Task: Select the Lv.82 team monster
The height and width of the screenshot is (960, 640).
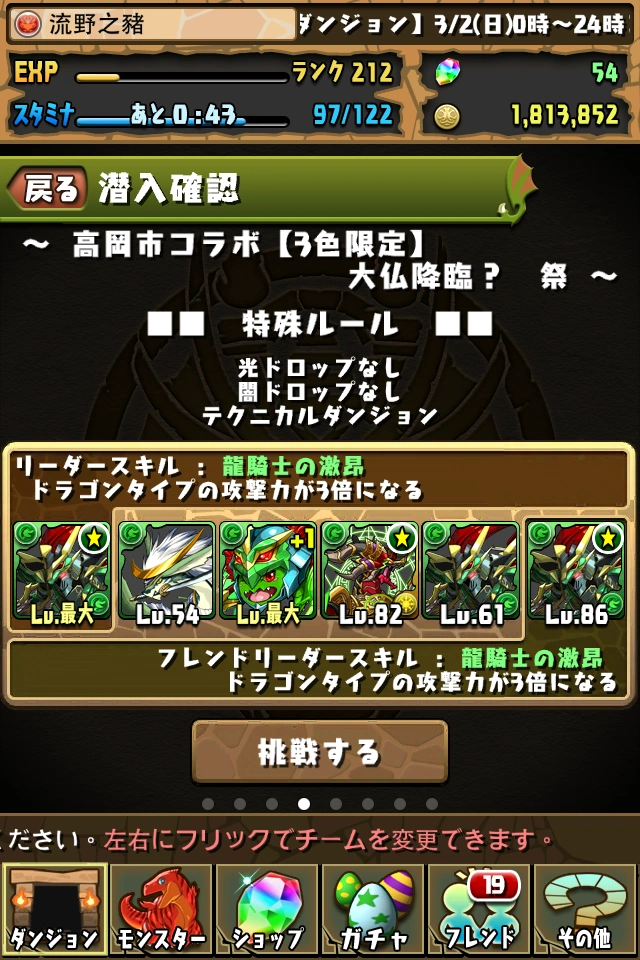Action: [x=369, y=573]
